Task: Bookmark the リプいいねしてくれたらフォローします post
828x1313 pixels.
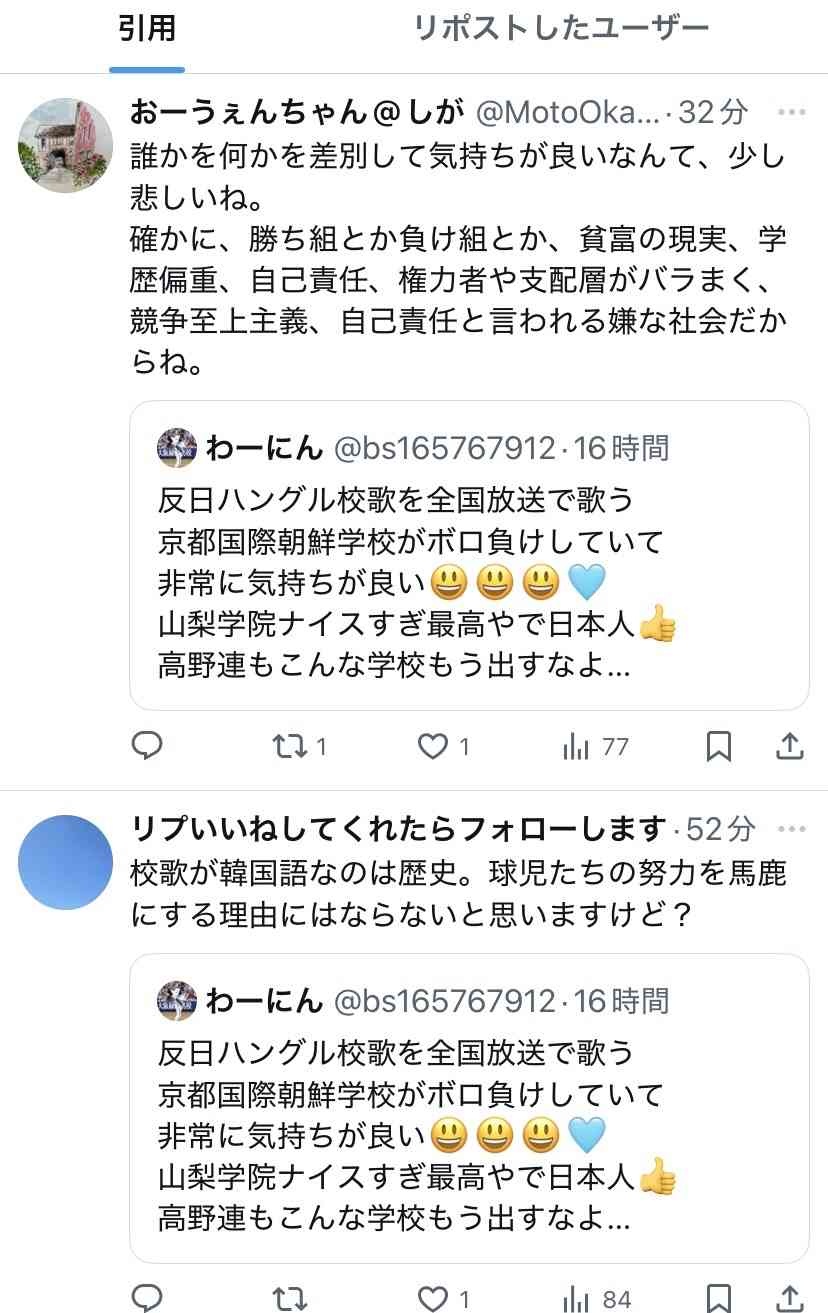Action: [719, 1298]
